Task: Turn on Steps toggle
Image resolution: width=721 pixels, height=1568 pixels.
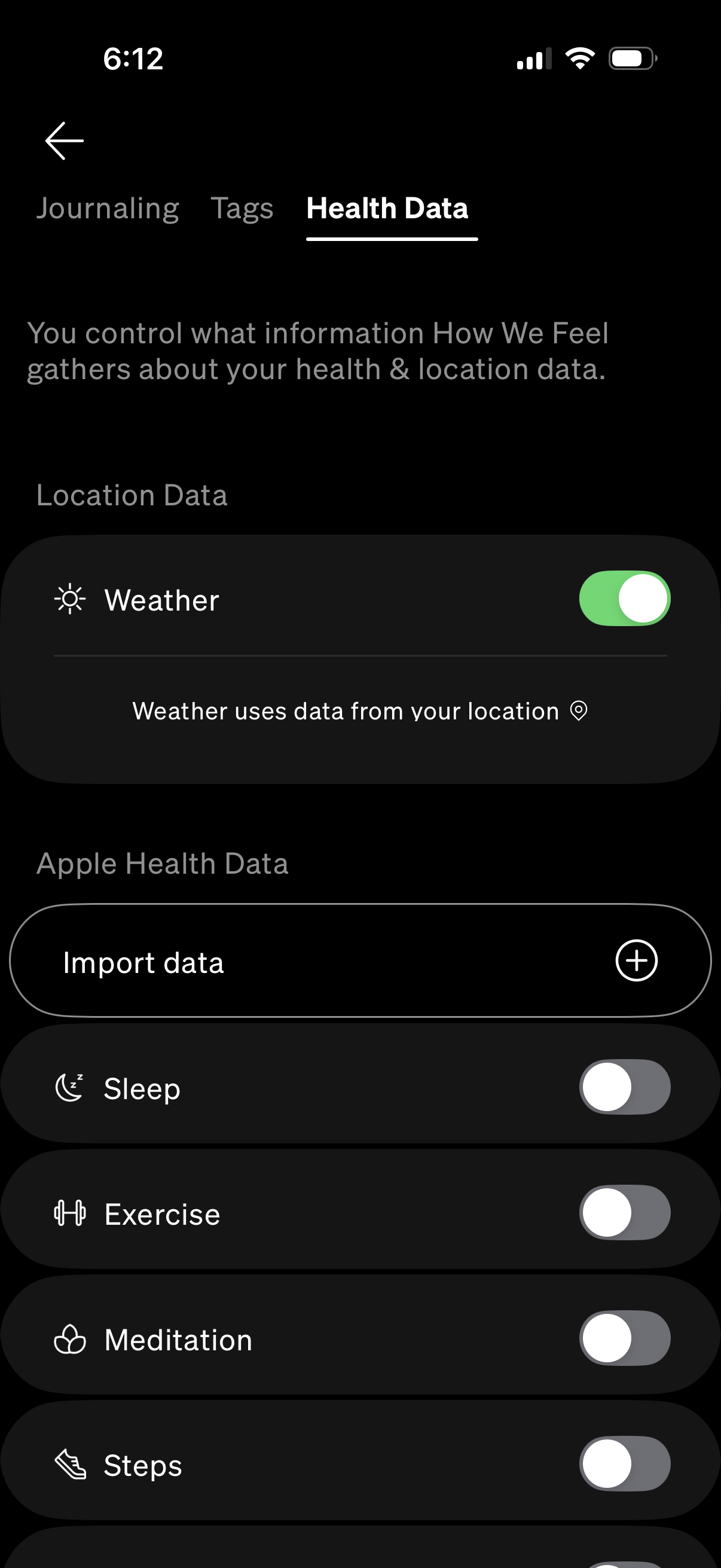Action: coord(624,1463)
